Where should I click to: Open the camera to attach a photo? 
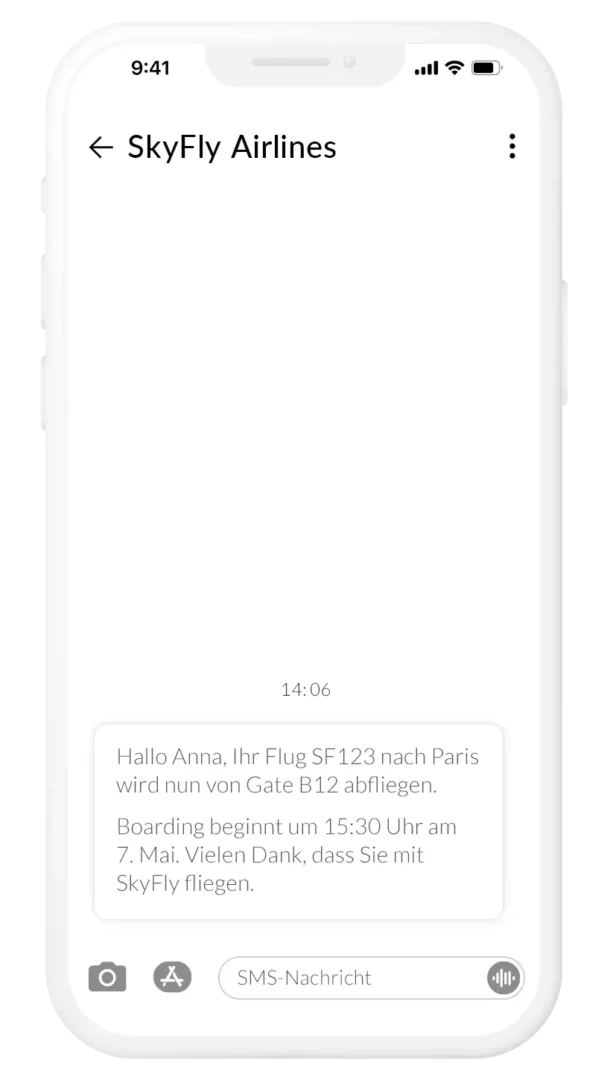point(107,977)
